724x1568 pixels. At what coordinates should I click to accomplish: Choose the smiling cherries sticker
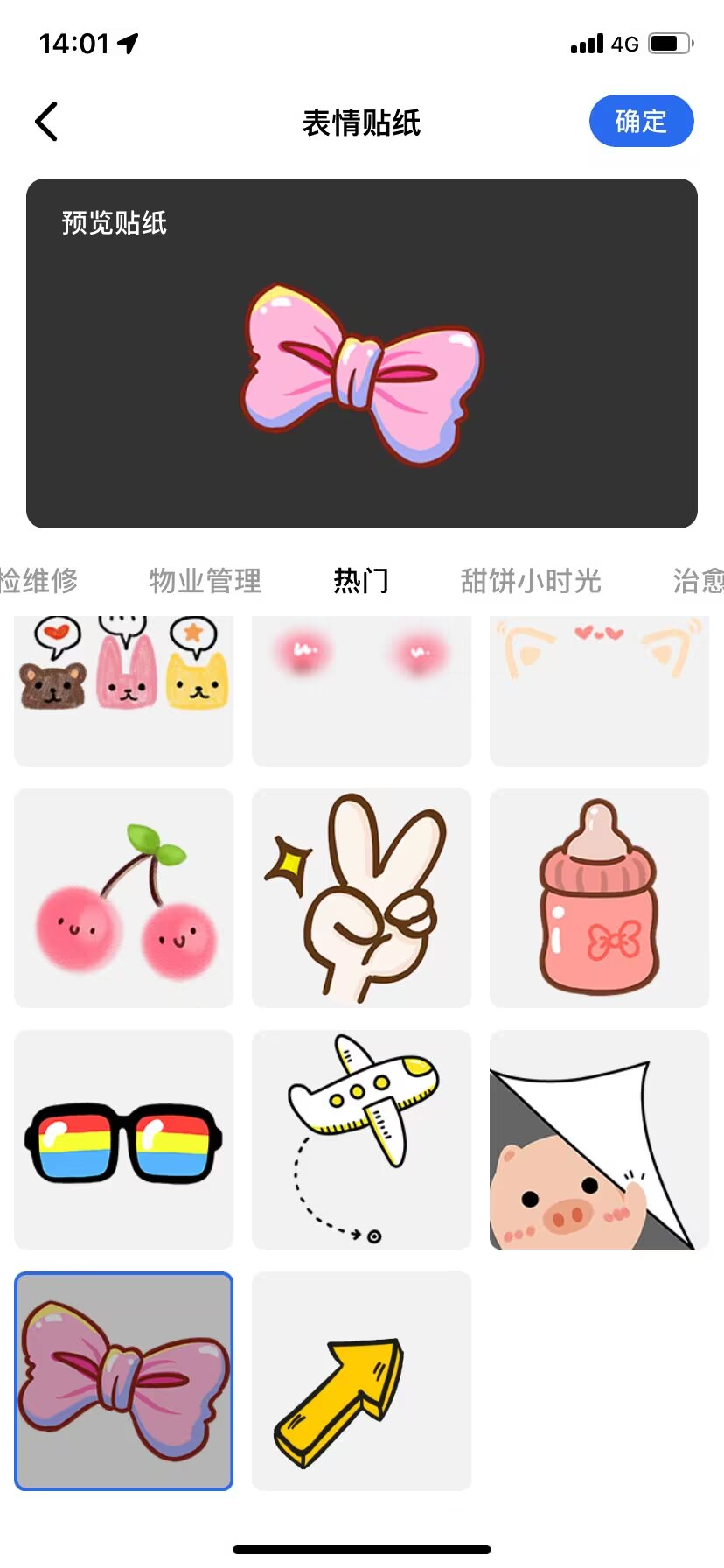pos(123,898)
